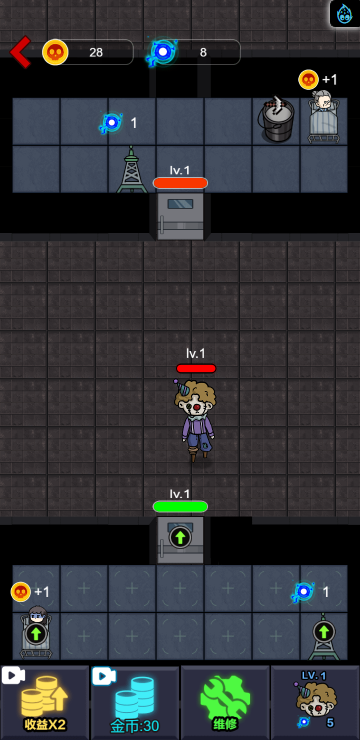
Task: Upgrade the bottom room door
Action: (x=180, y=538)
